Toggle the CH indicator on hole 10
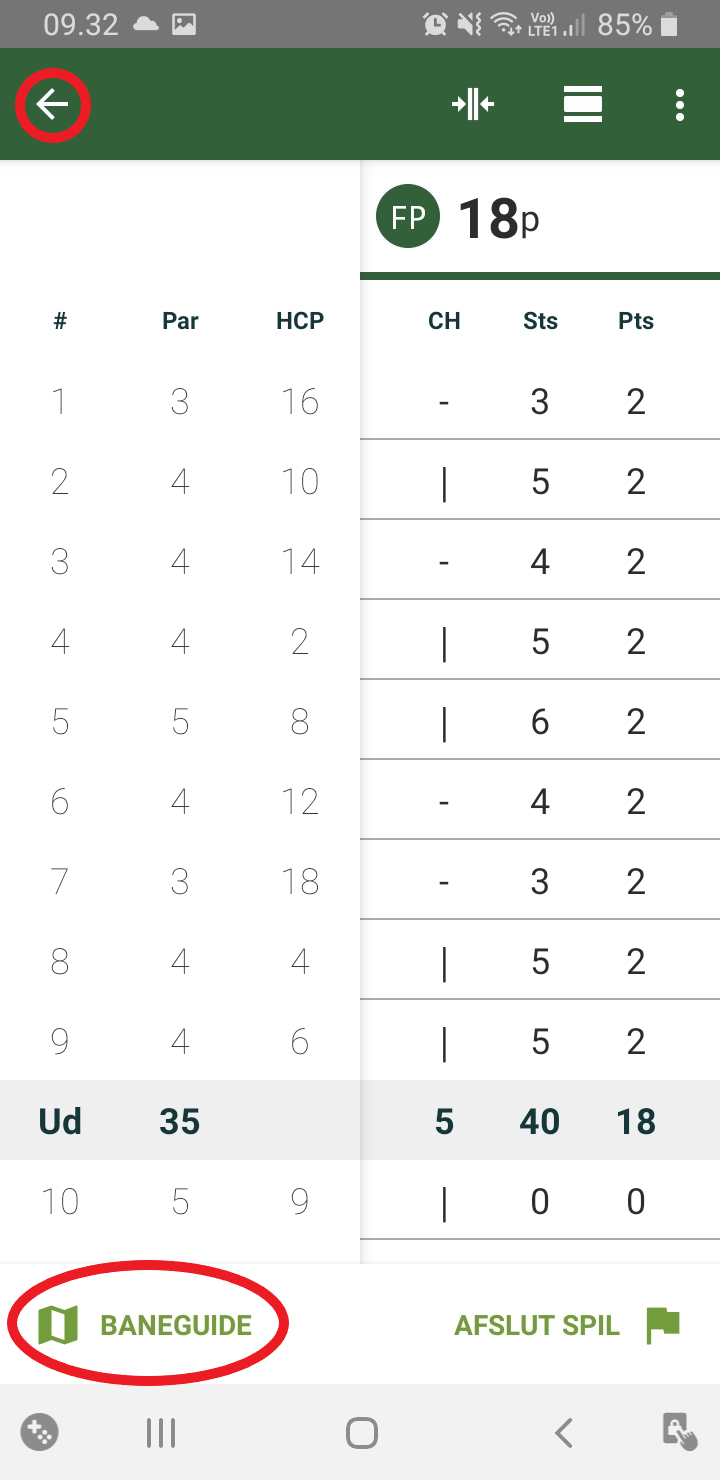 point(444,1201)
